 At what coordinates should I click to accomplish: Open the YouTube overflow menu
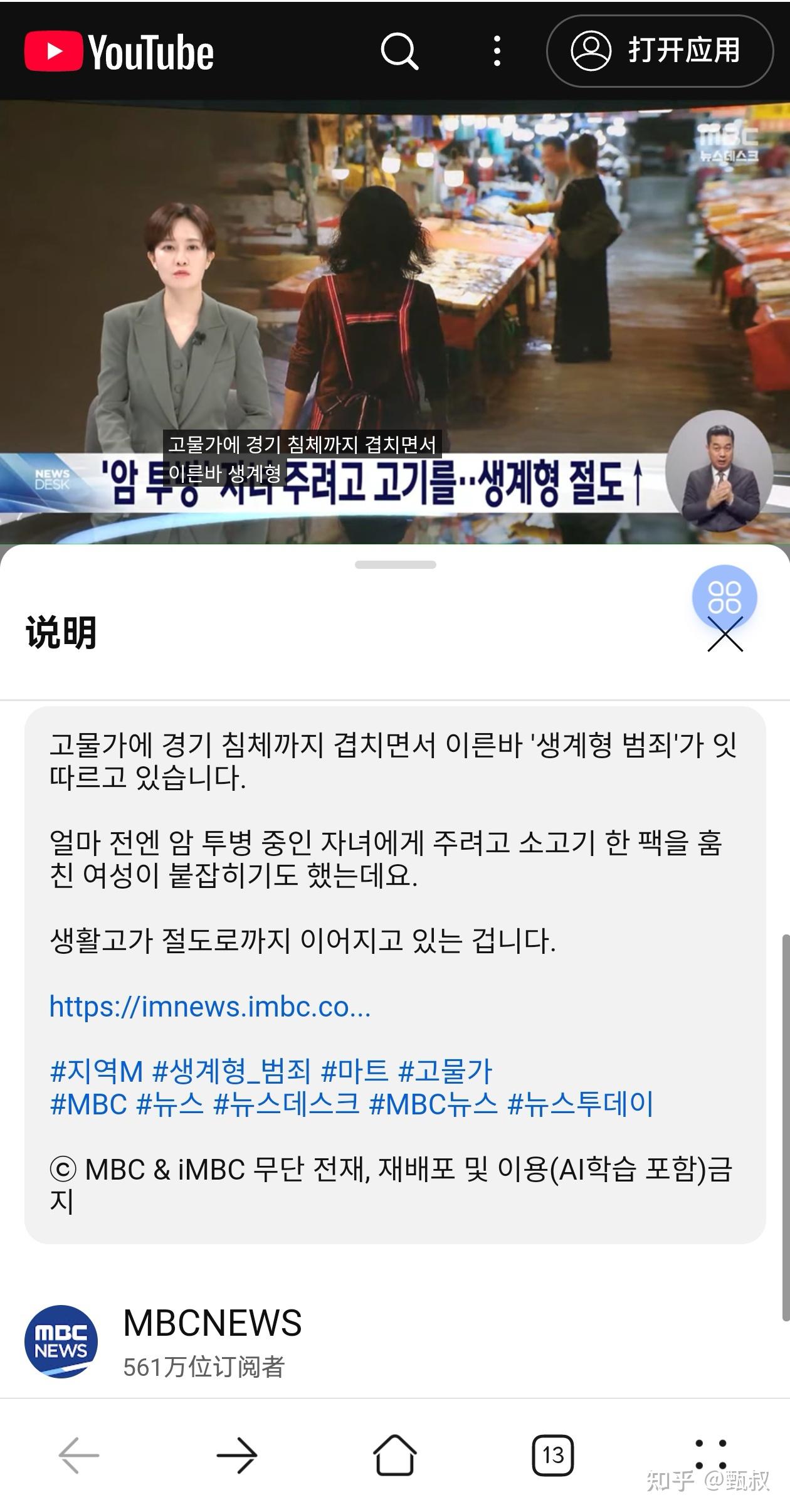pos(497,51)
